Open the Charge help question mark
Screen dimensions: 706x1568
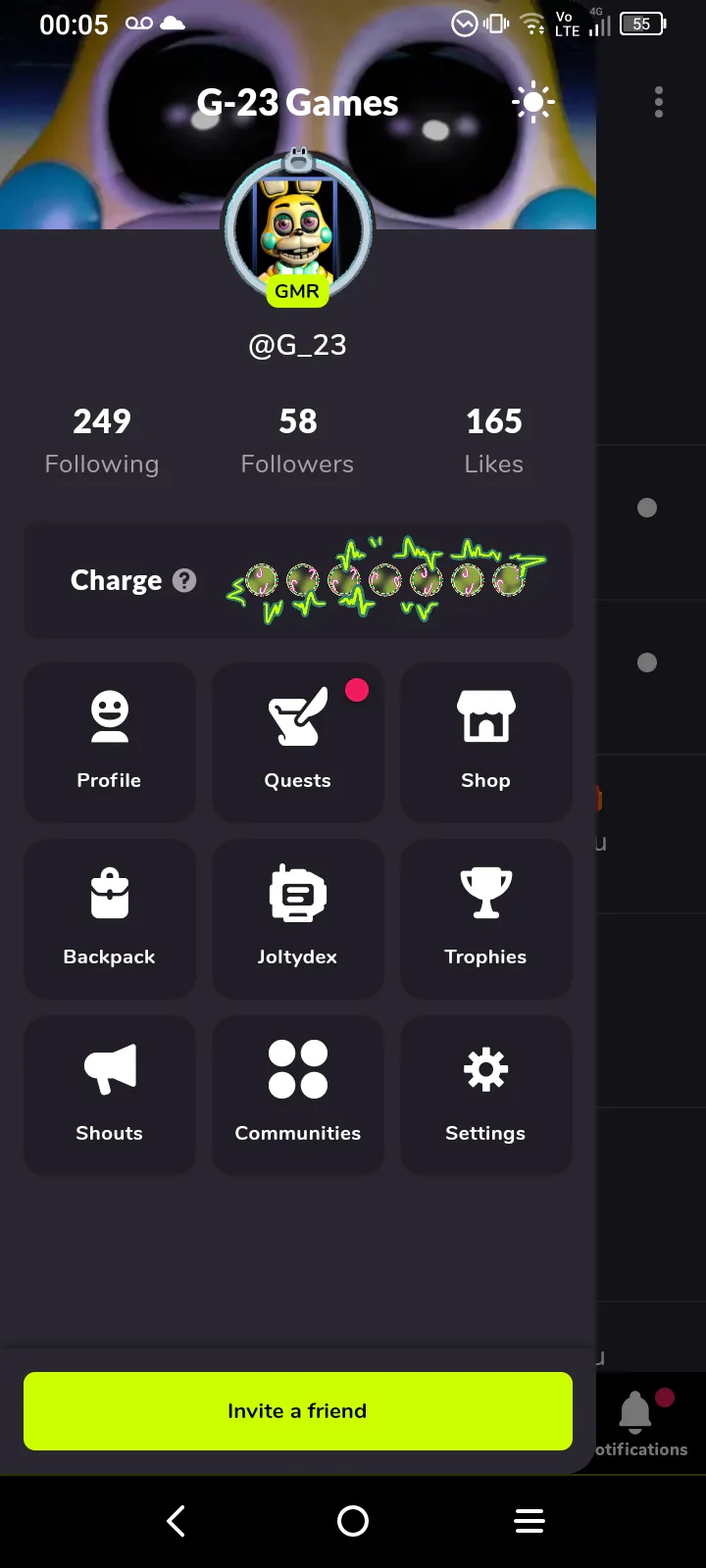[x=184, y=580]
